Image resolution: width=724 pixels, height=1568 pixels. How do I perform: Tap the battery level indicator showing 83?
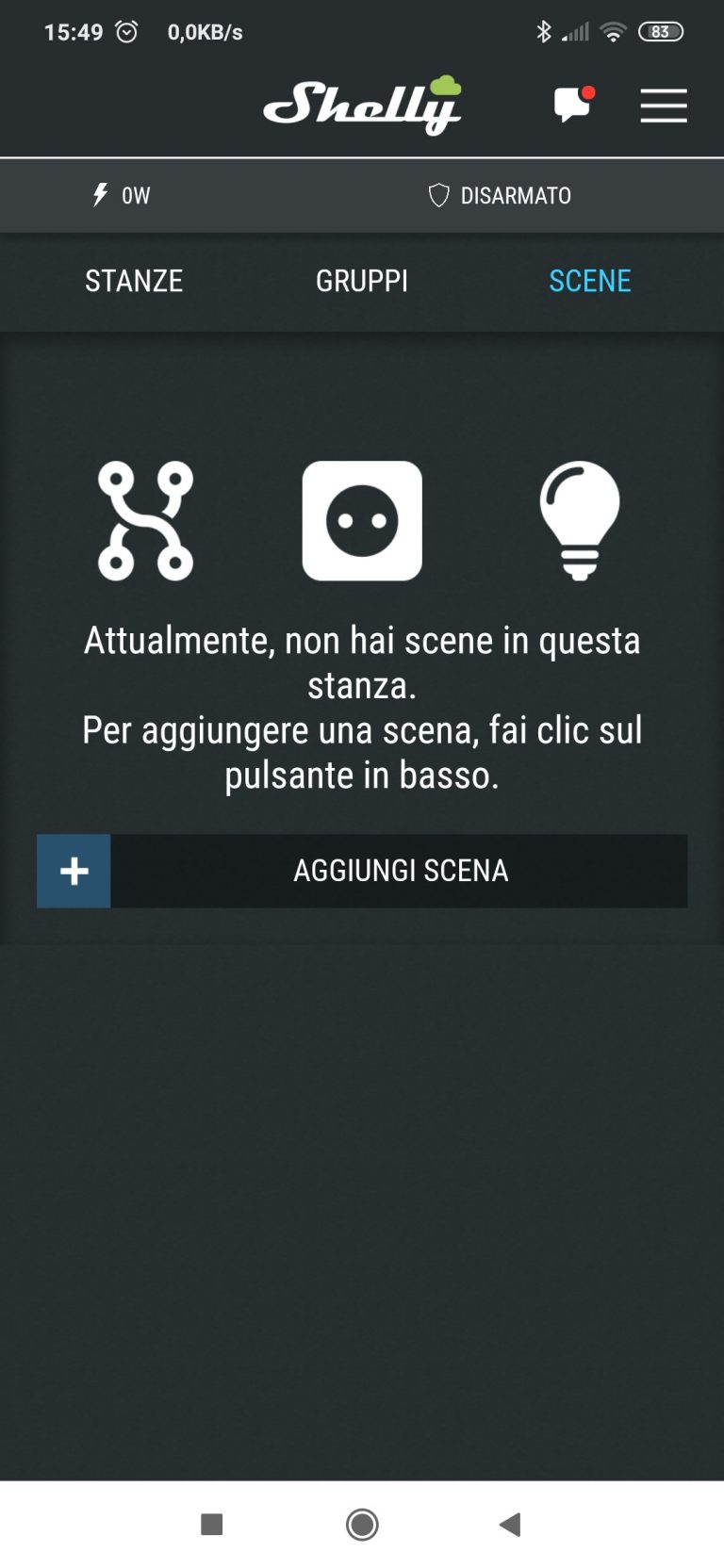click(661, 31)
